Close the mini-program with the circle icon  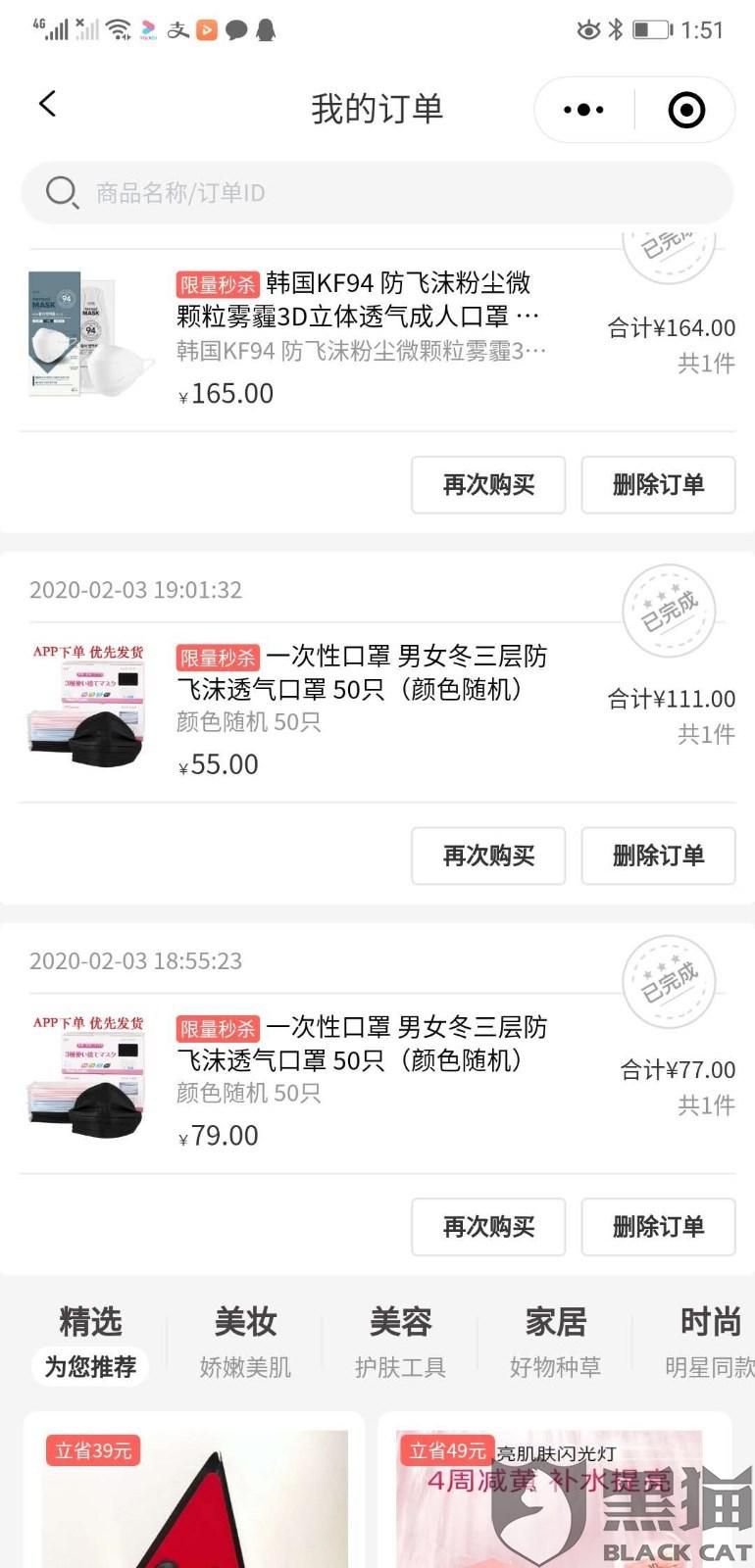pyautogui.click(x=686, y=110)
